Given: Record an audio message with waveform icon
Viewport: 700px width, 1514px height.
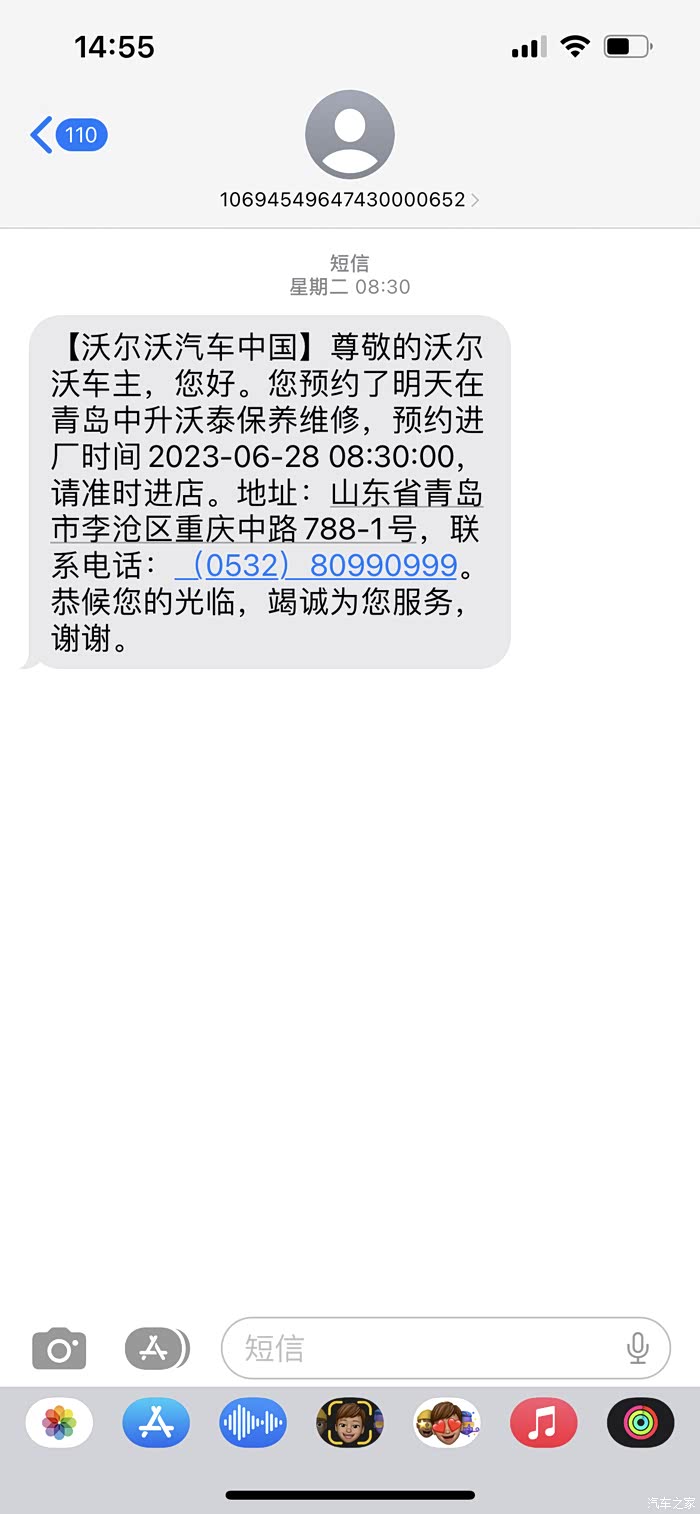Looking at the screenshot, I should pos(253,1422).
